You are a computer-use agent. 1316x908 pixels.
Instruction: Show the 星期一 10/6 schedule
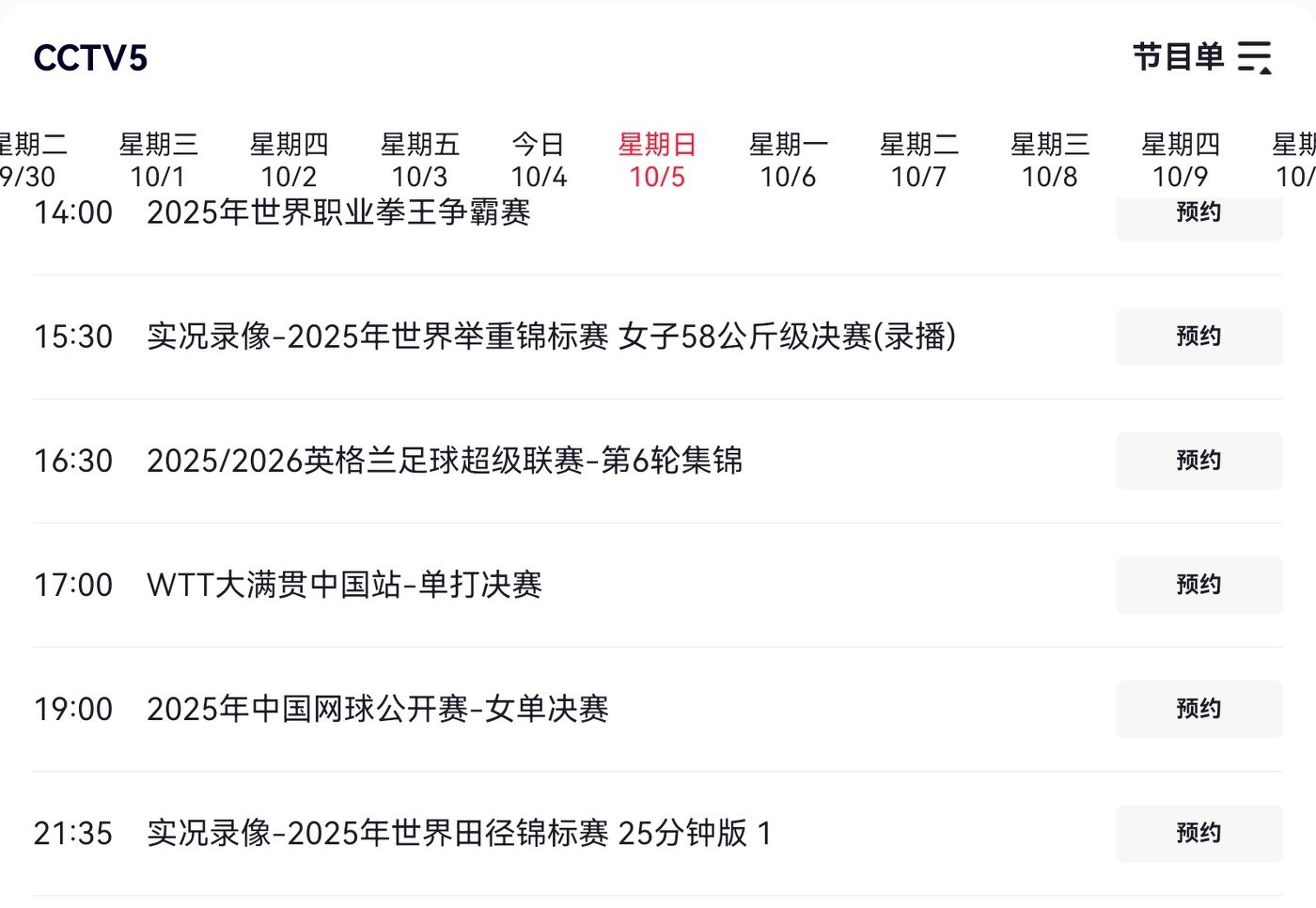788,160
